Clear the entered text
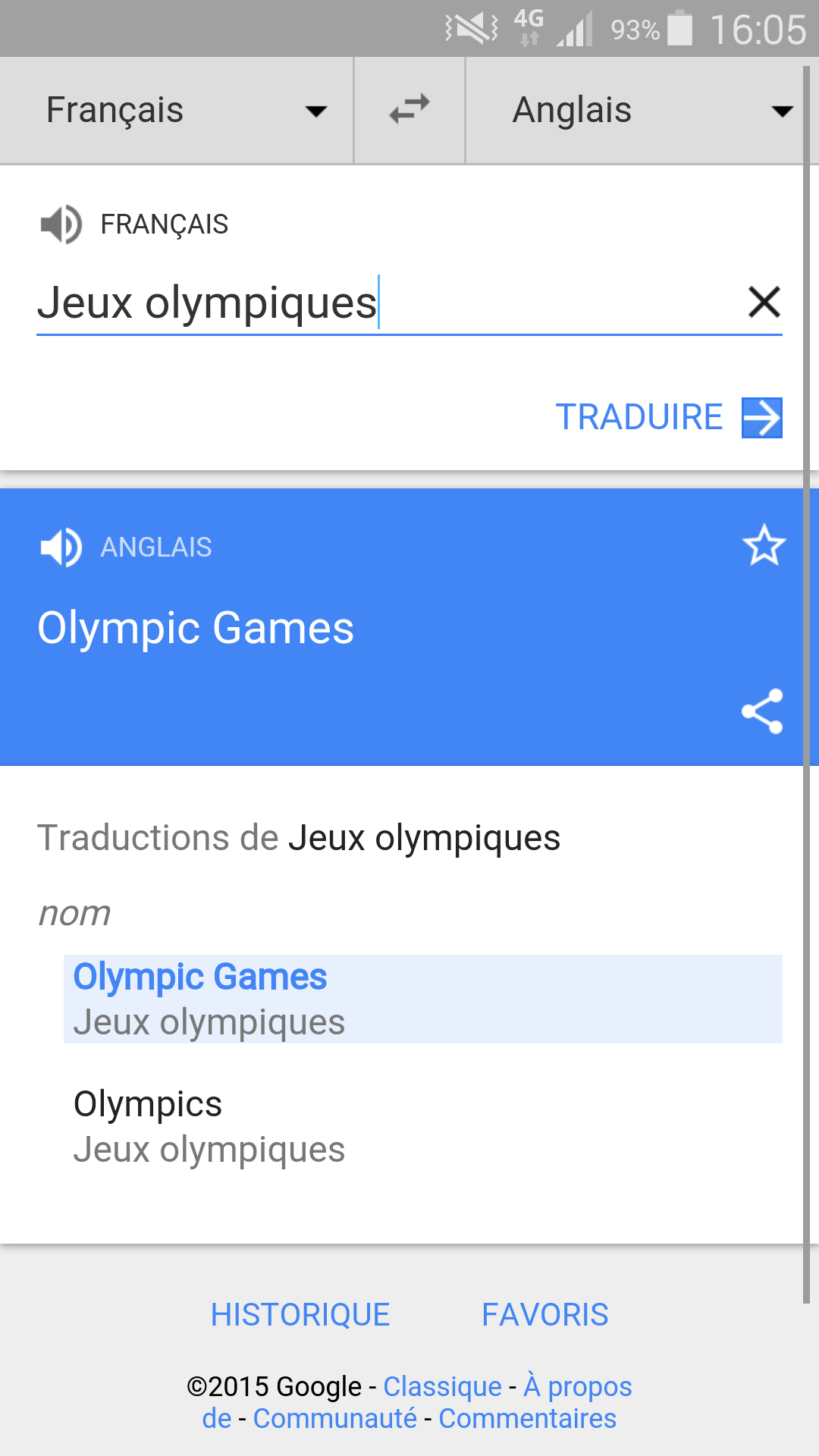This screenshot has height=1456, width=819. pyautogui.click(x=764, y=303)
